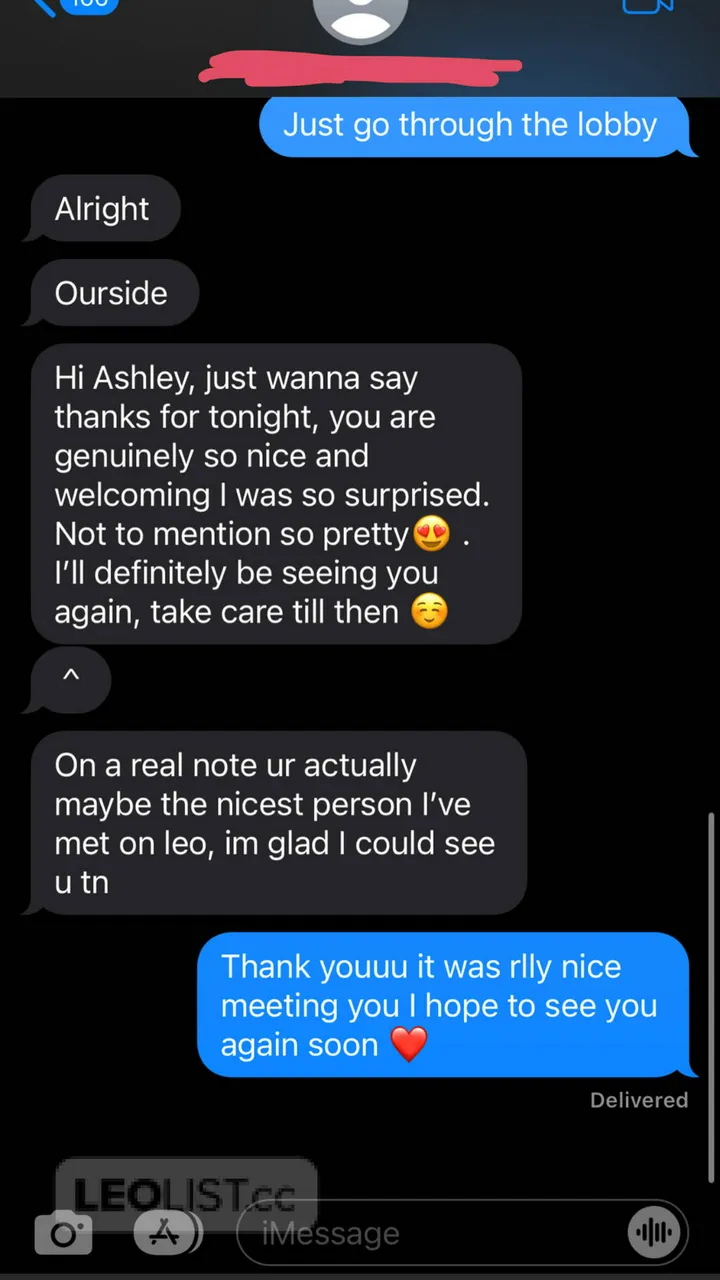Record an audio message
Screen dimensions: 720x1280
[655, 1233]
